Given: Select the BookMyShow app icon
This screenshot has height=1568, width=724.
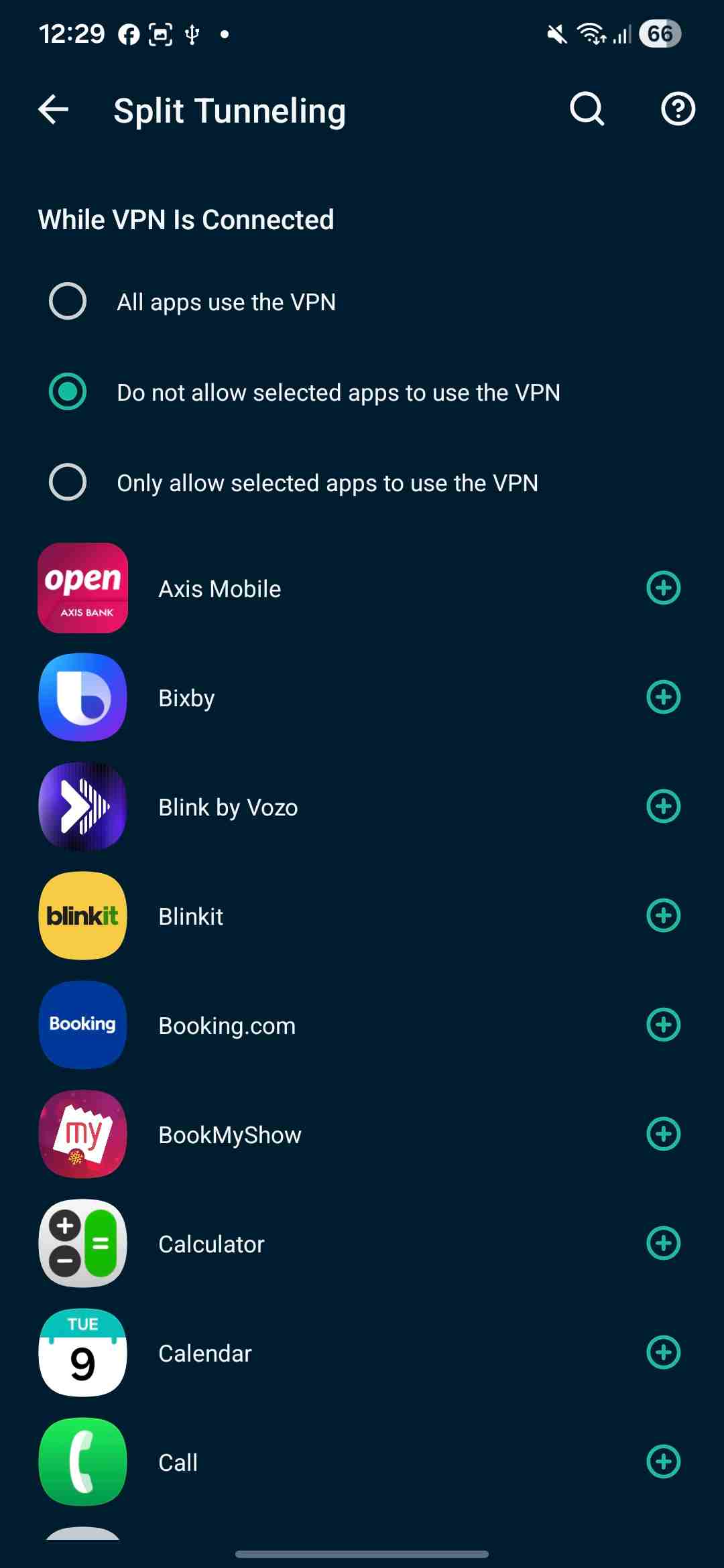Looking at the screenshot, I should pyautogui.click(x=82, y=1134).
